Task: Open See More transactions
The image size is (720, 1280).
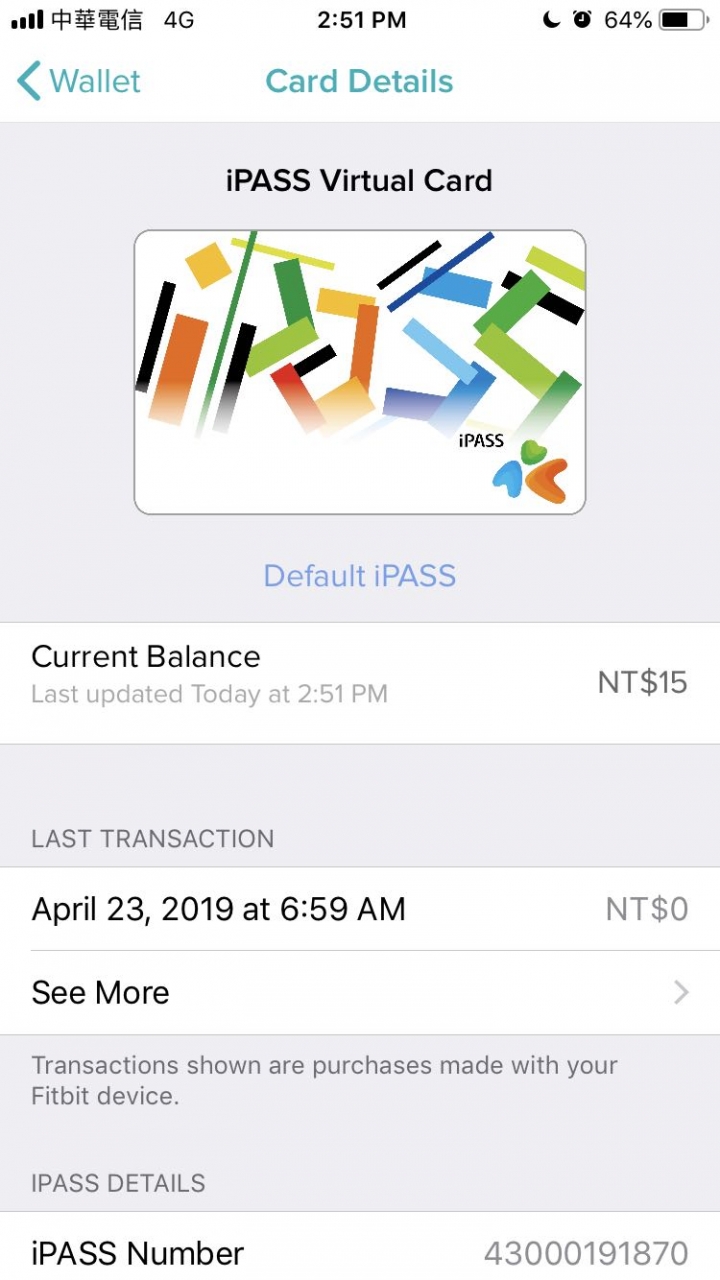Action: coord(360,992)
